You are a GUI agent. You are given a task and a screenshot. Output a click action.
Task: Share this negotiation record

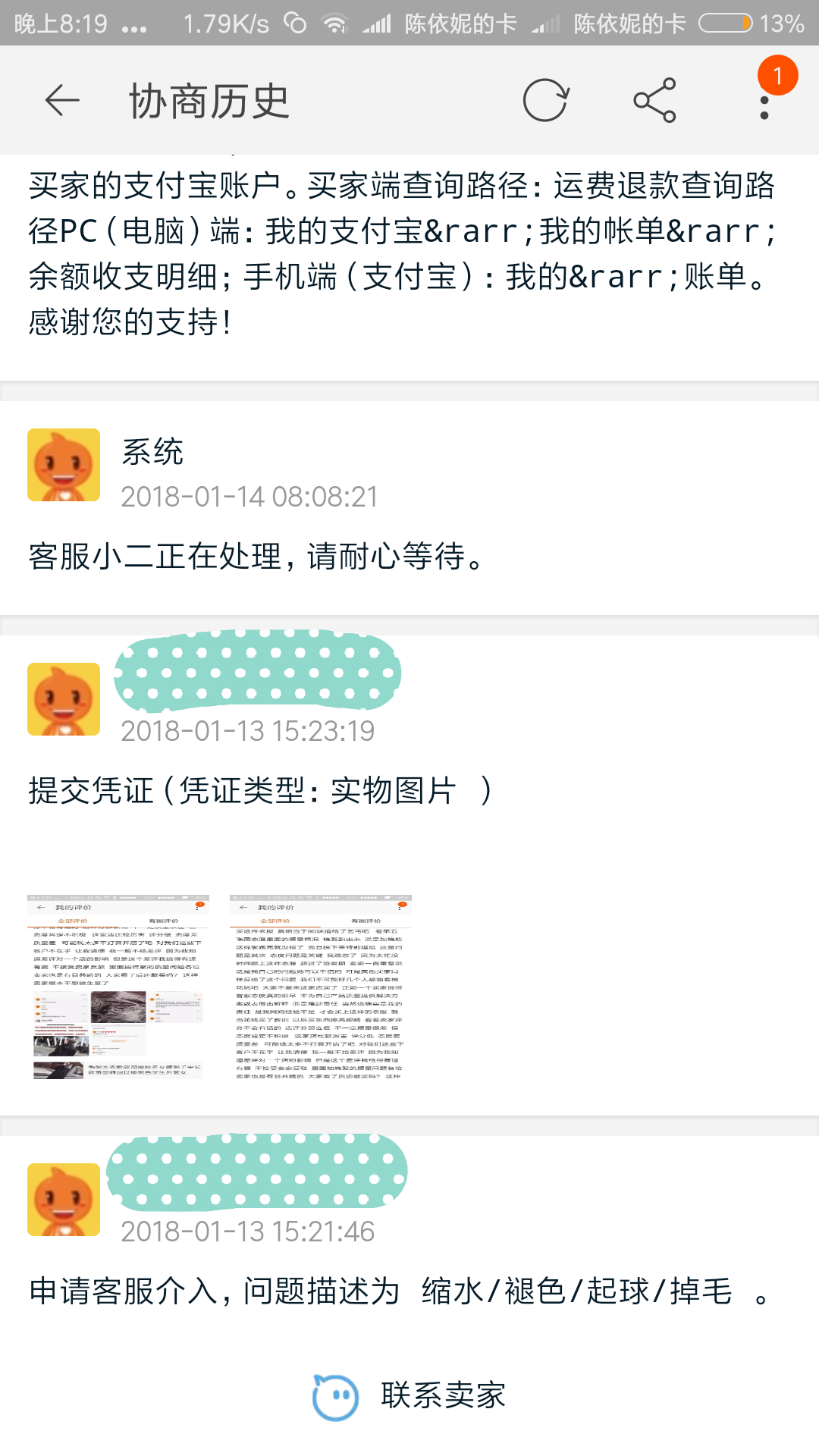(x=654, y=100)
